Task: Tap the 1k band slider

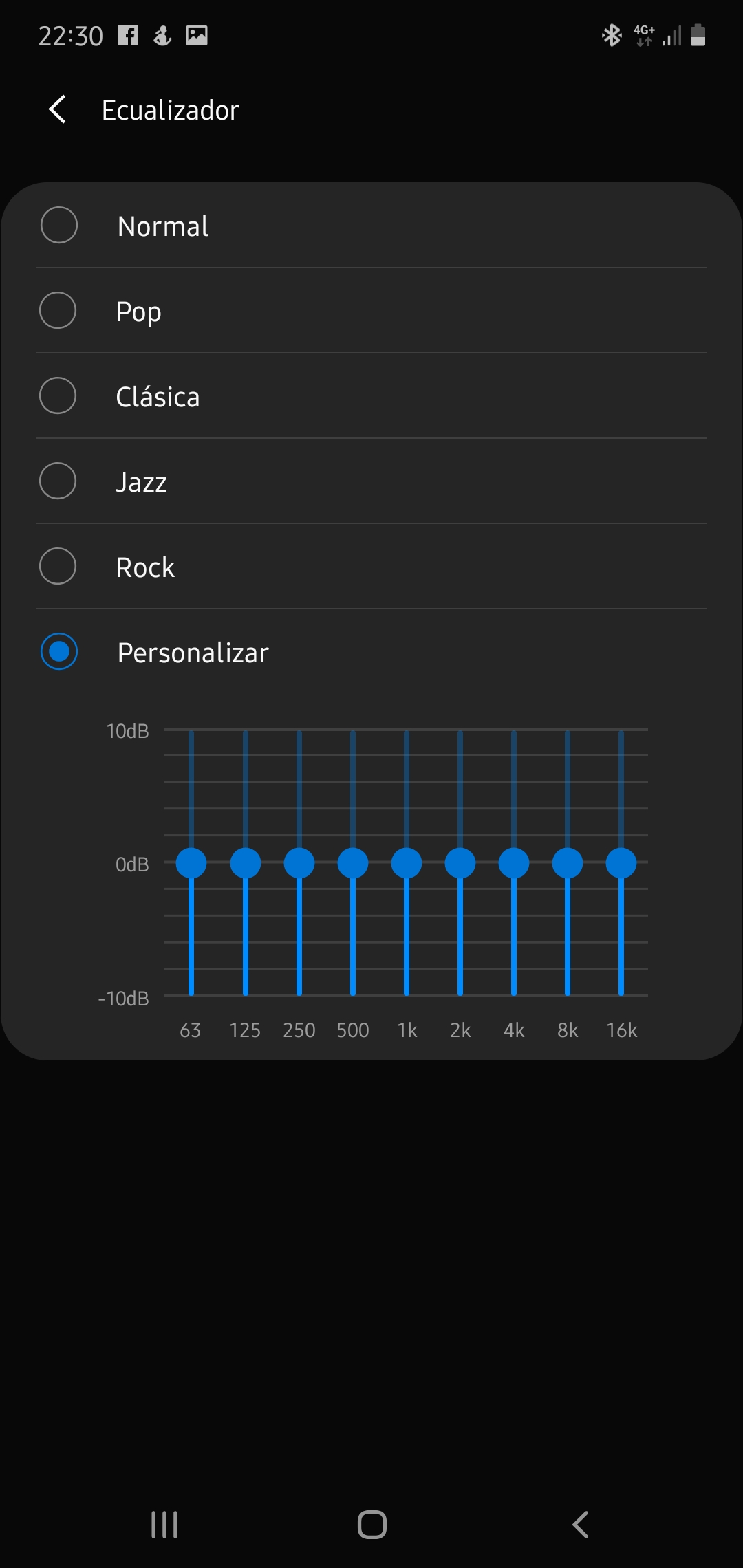Action: [x=407, y=863]
